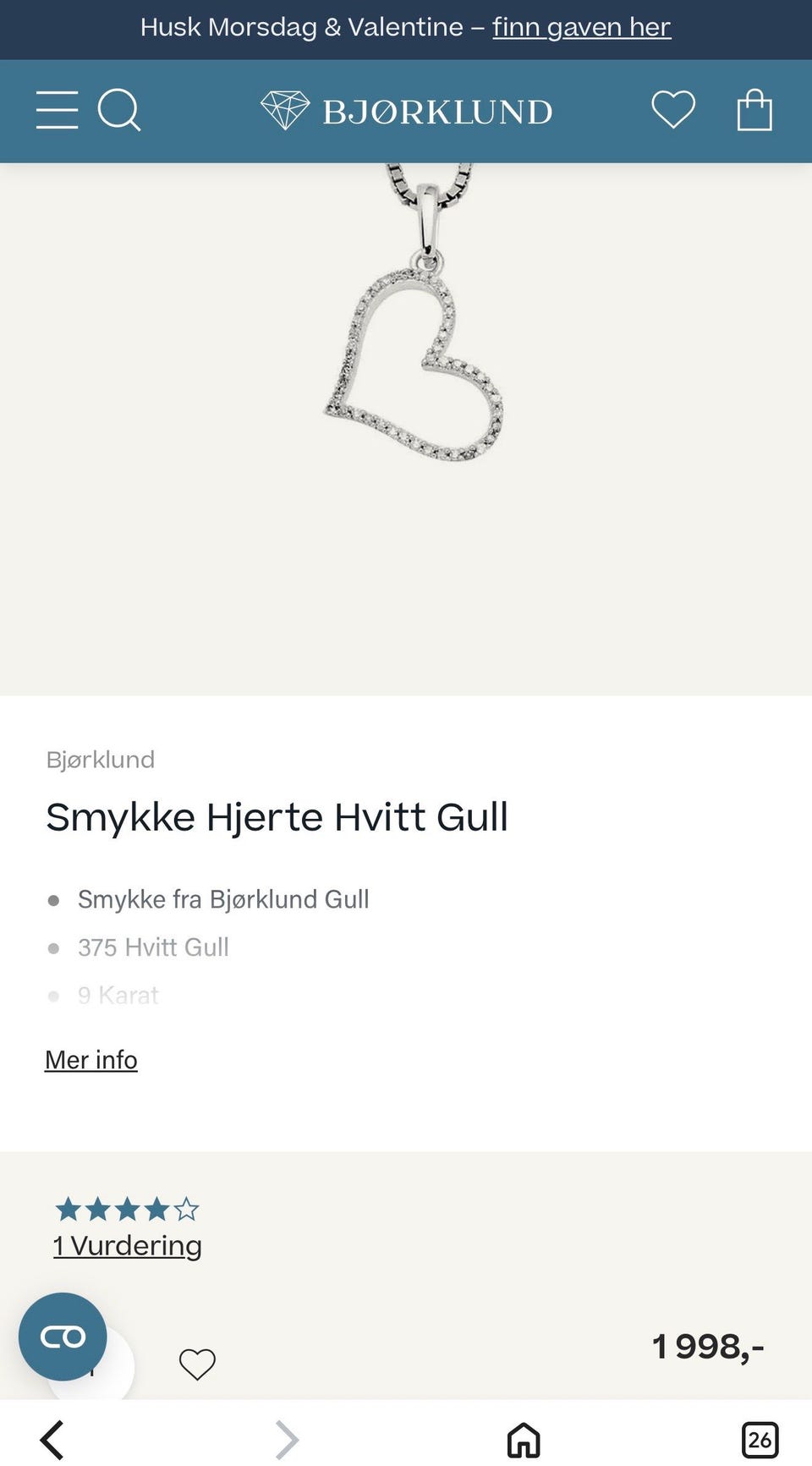Open the floating blue link bubble
This screenshot has width=812, height=1466.
(x=63, y=1337)
